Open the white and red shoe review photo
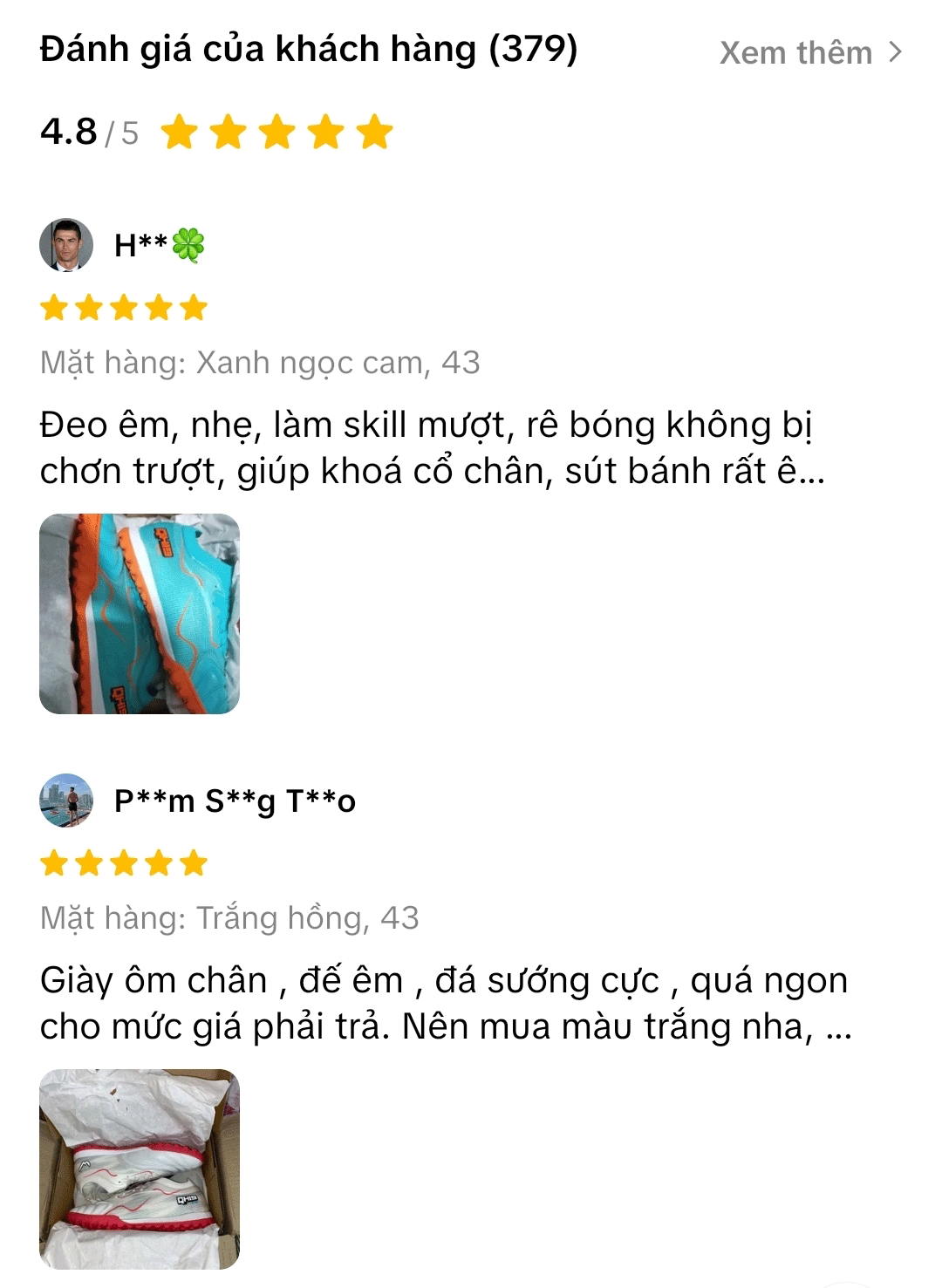 click(x=140, y=1169)
